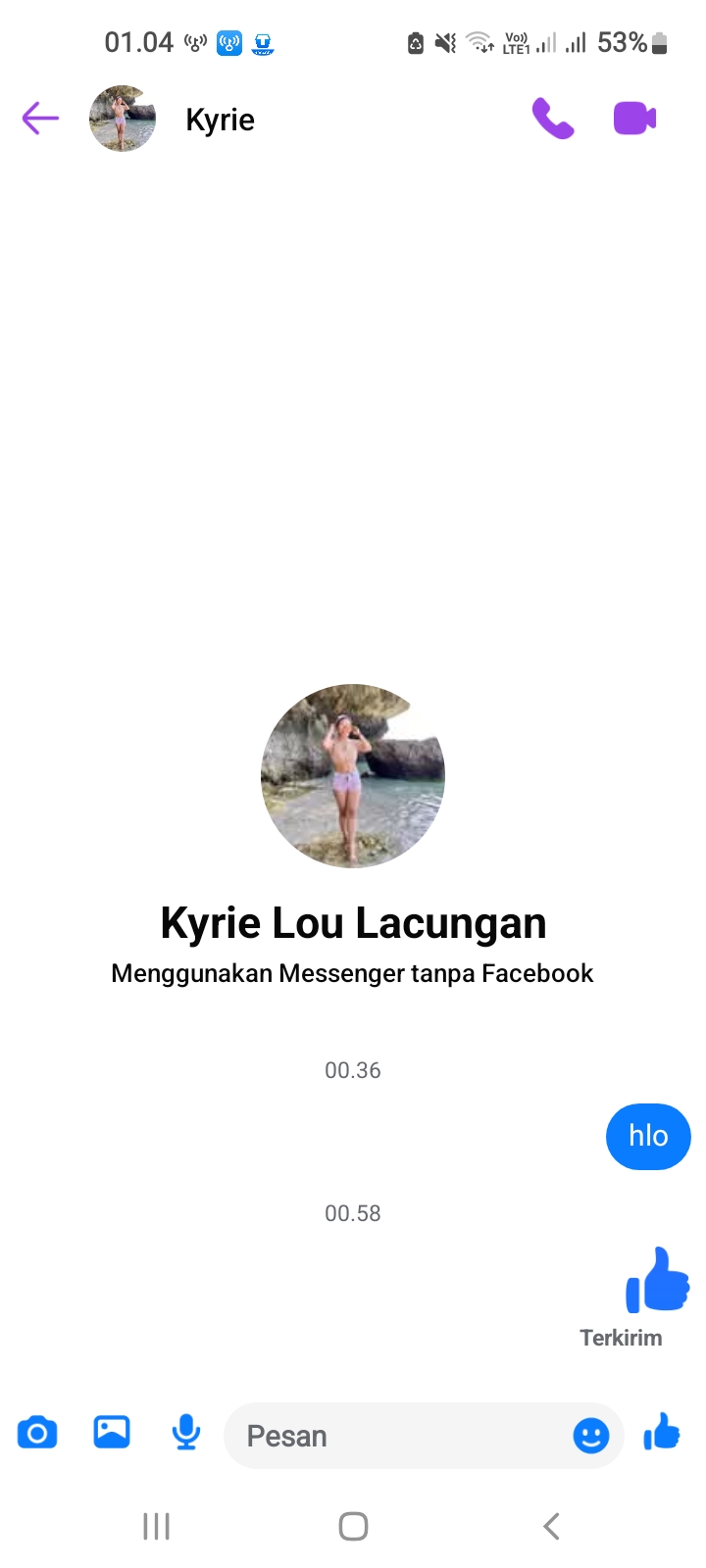Go to the home screen
The height and width of the screenshot is (1568, 706).
click(353, 1526)
